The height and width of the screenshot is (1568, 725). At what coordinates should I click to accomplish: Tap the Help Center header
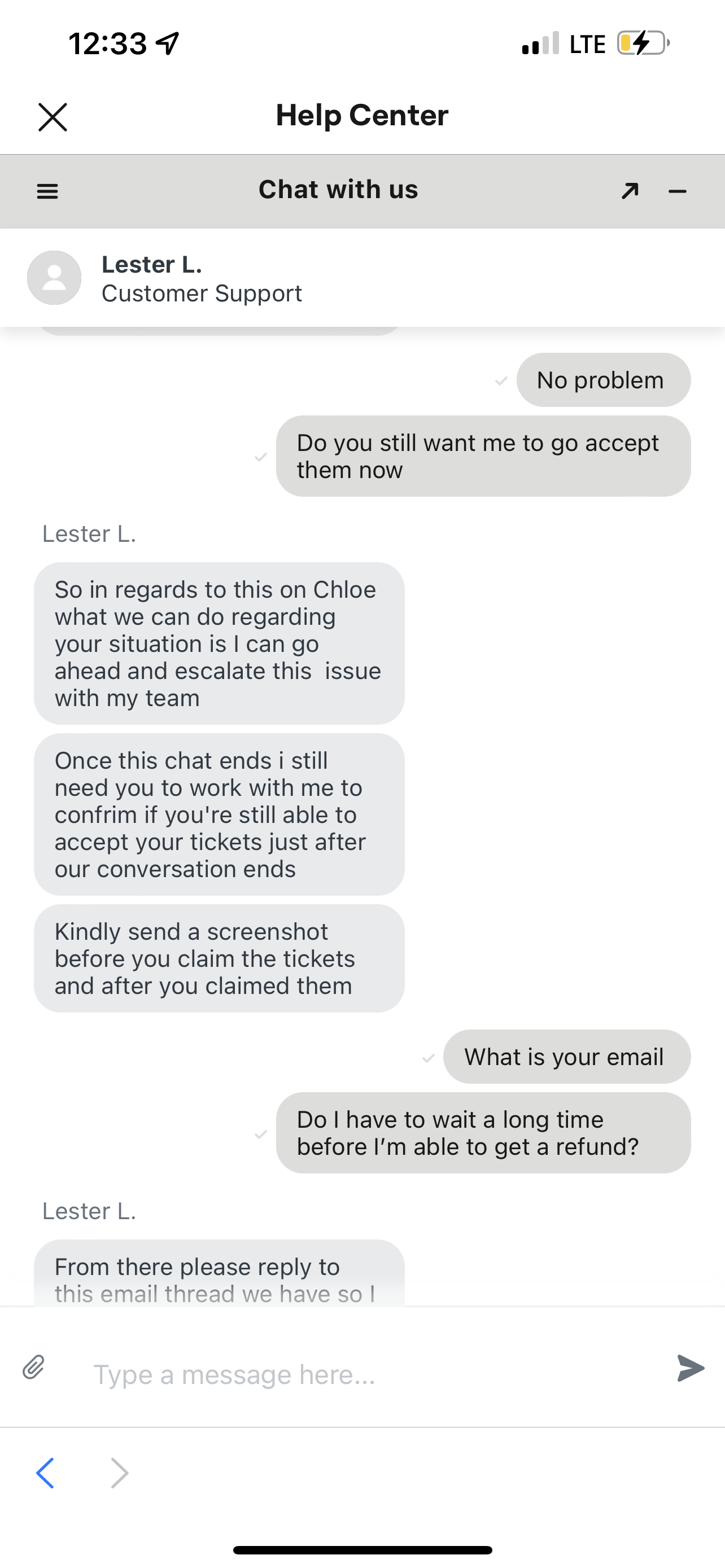pos(361,115)
